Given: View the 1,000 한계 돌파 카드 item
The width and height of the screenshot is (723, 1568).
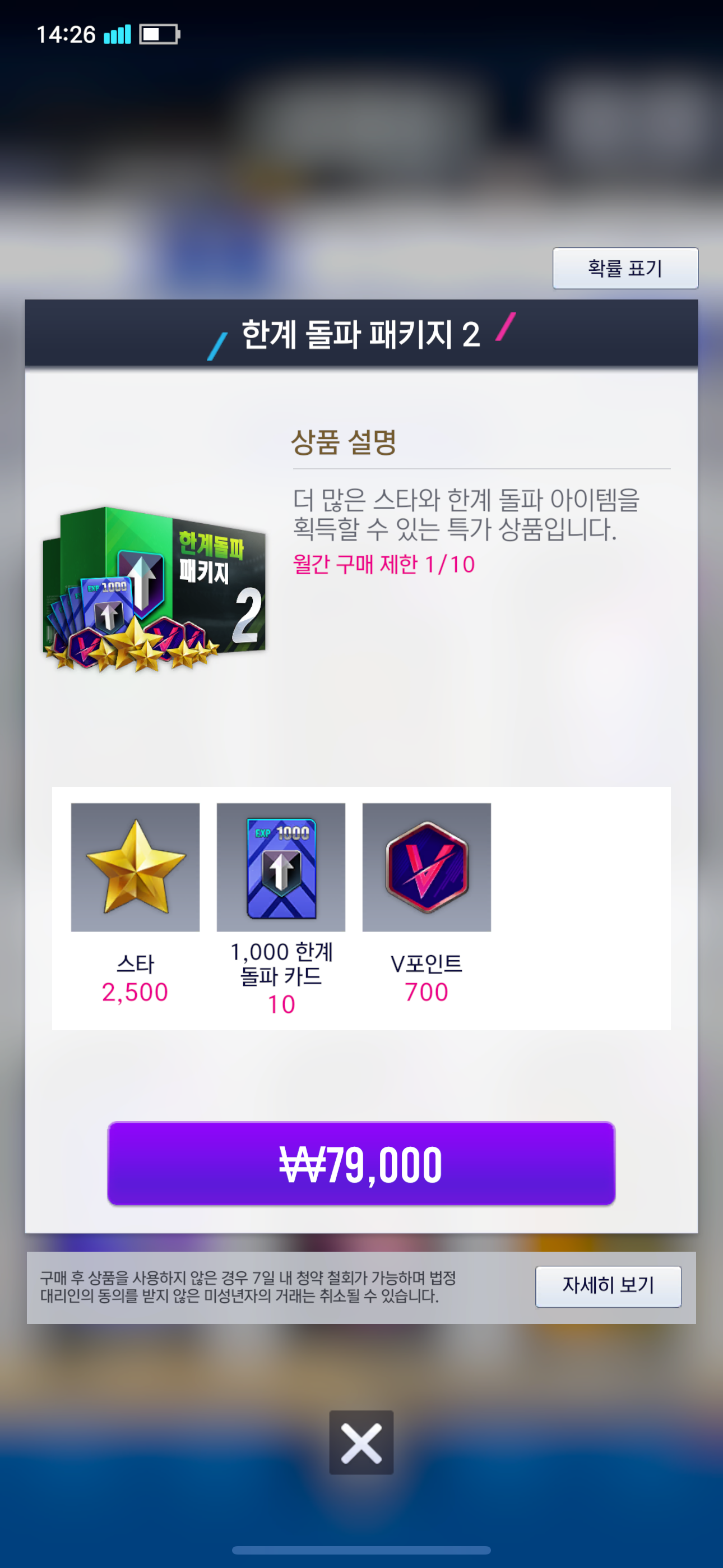Looking at the screenshot, I should pos(281,867).
